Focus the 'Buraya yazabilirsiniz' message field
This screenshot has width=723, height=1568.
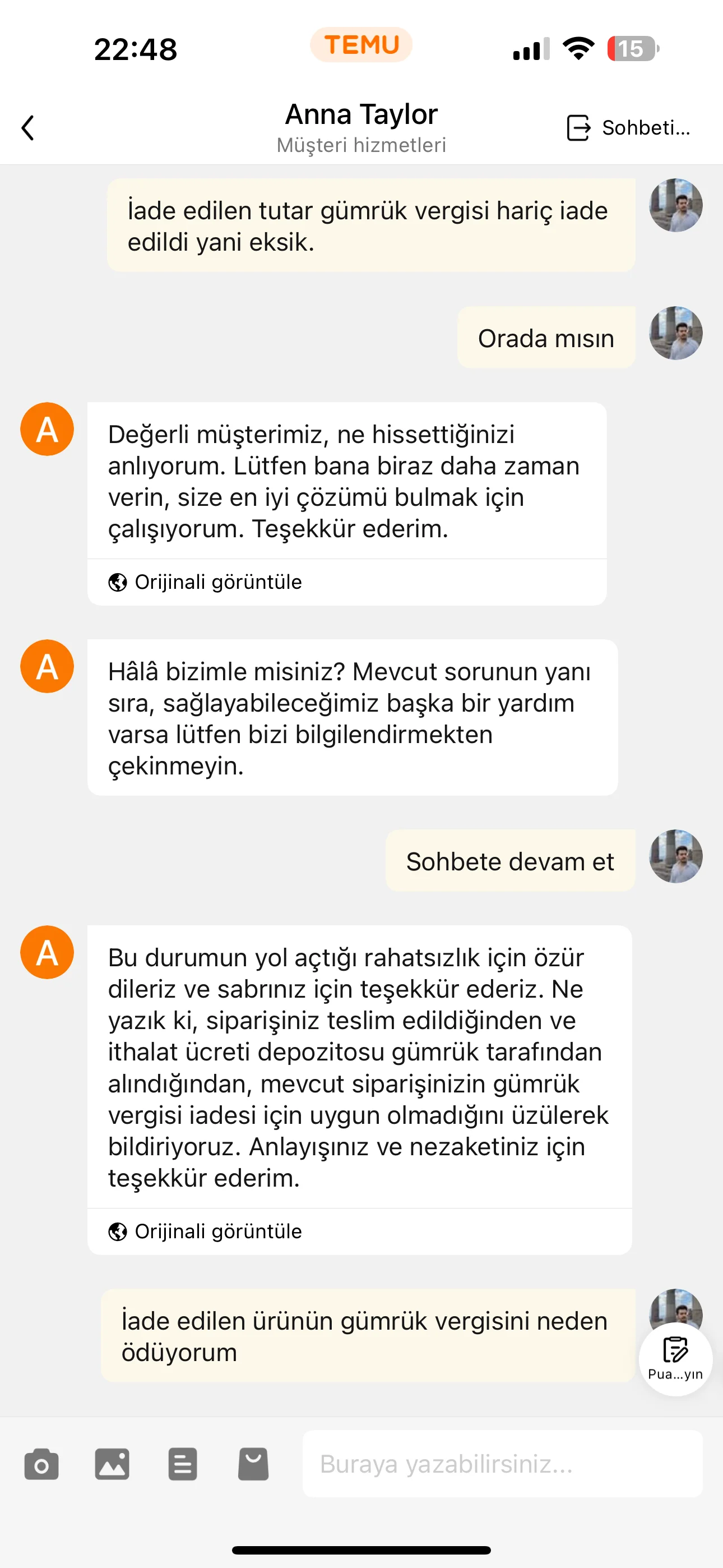[x=502, y=1464]
